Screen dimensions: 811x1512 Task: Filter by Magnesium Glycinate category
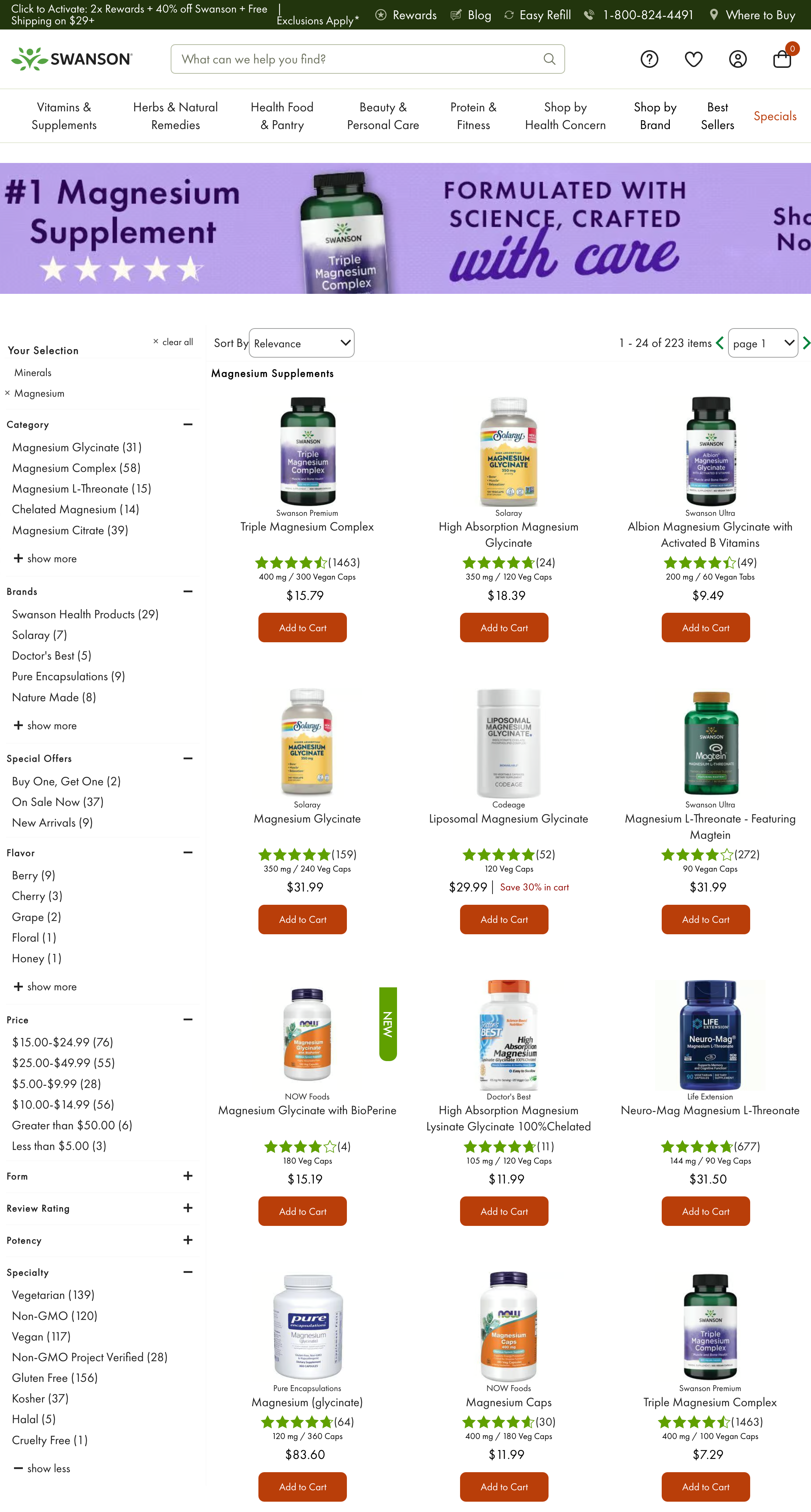click(x=77, y=448)
